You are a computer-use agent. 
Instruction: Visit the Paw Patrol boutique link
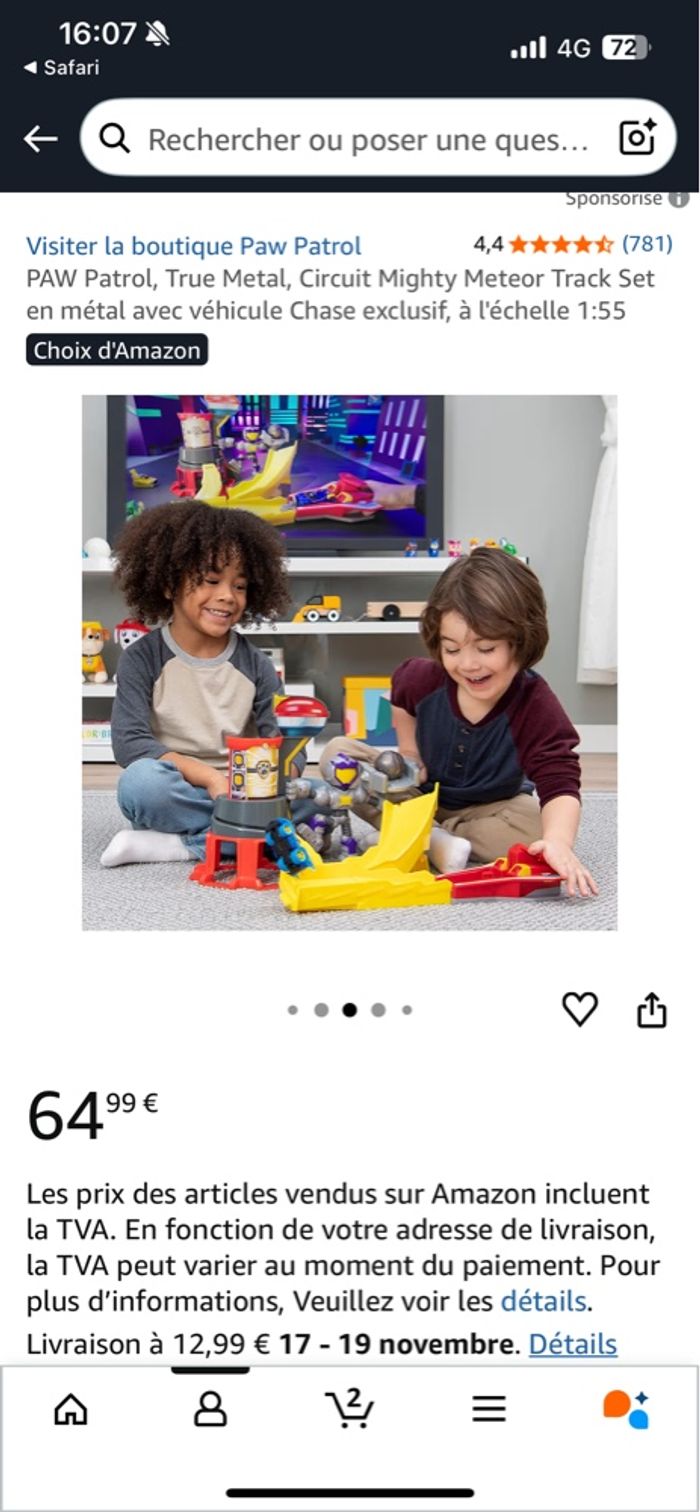(x=193, y=246)
